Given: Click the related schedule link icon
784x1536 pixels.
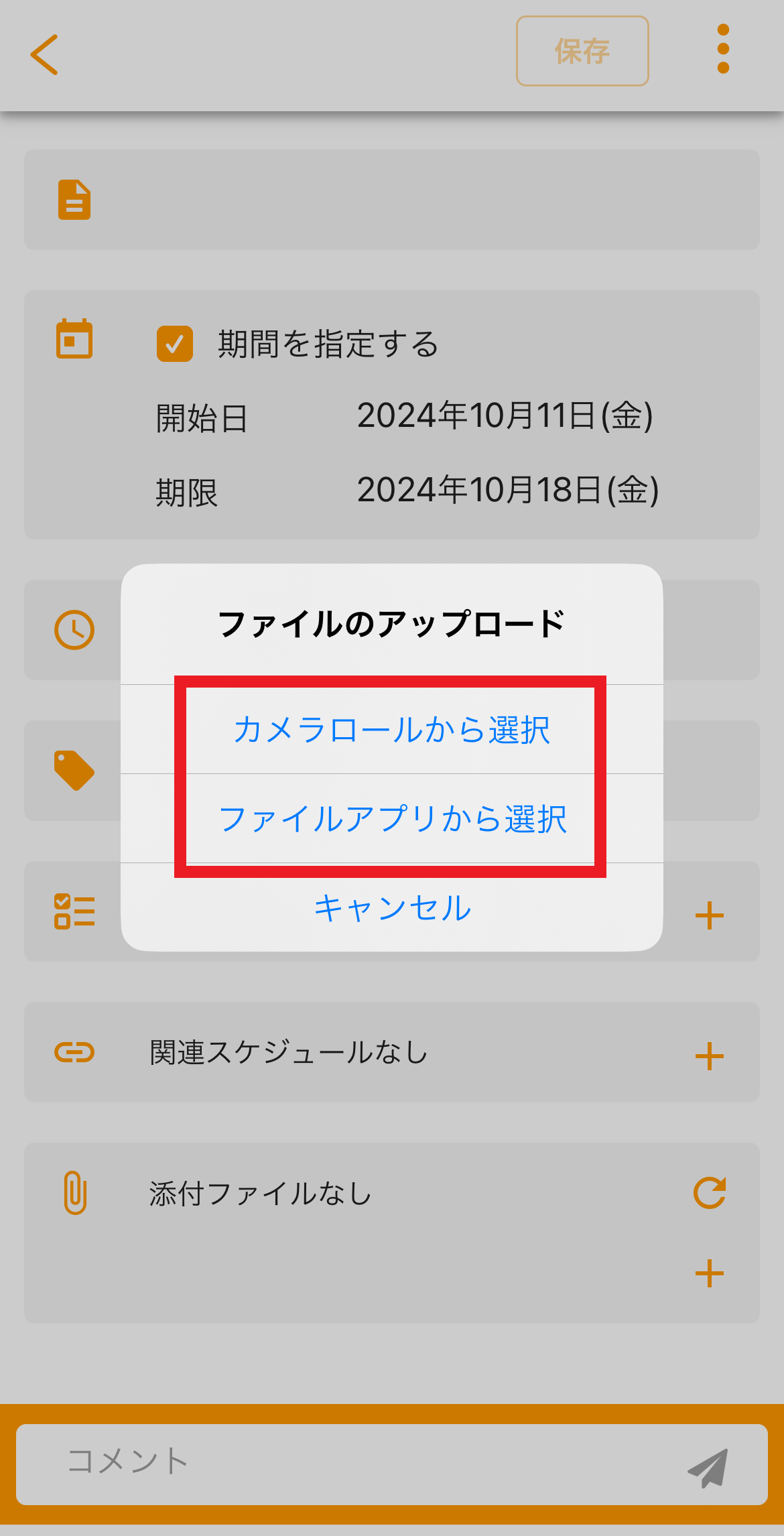Looking at the screenshot, I should (x=74, y=1052).
